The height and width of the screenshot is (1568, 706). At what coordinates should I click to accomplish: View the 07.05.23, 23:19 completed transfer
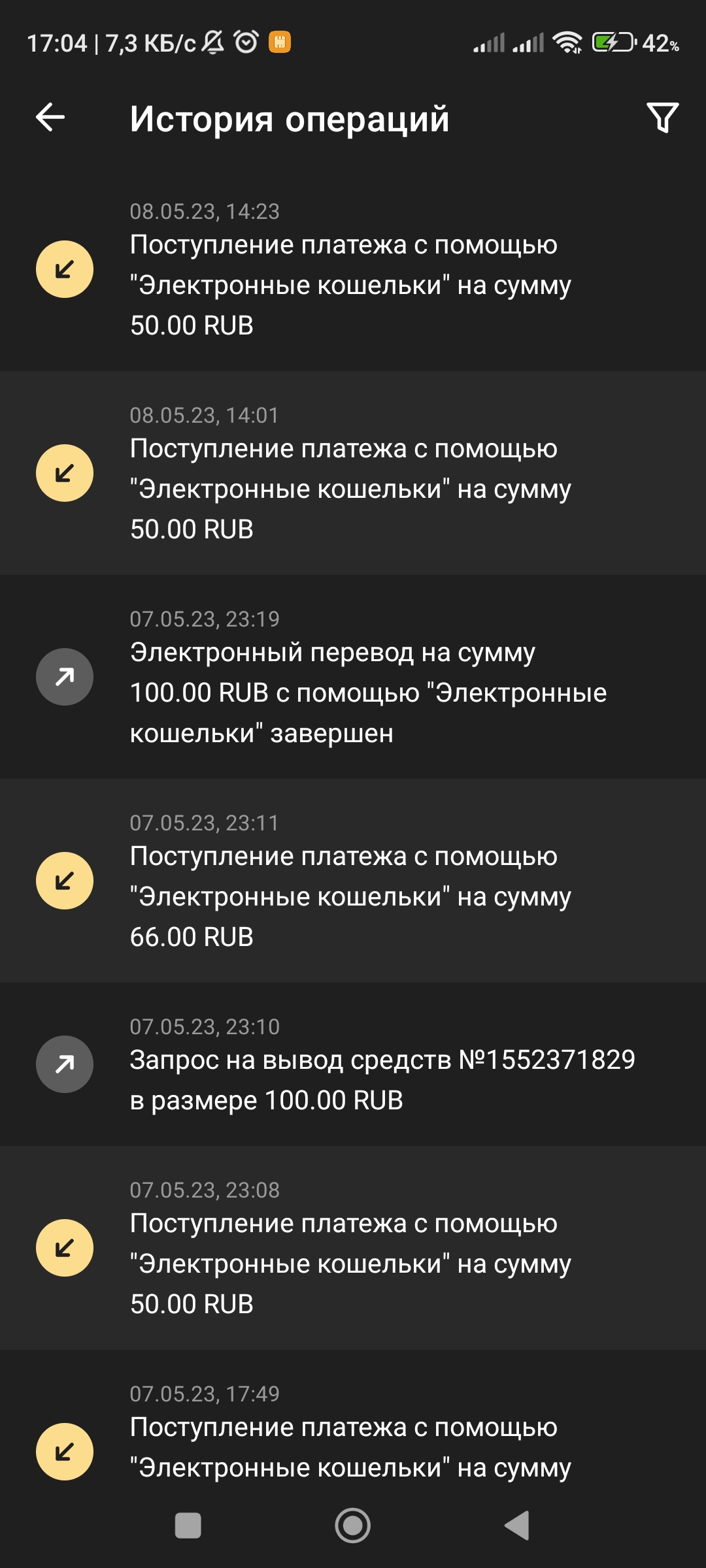[353, 677]
